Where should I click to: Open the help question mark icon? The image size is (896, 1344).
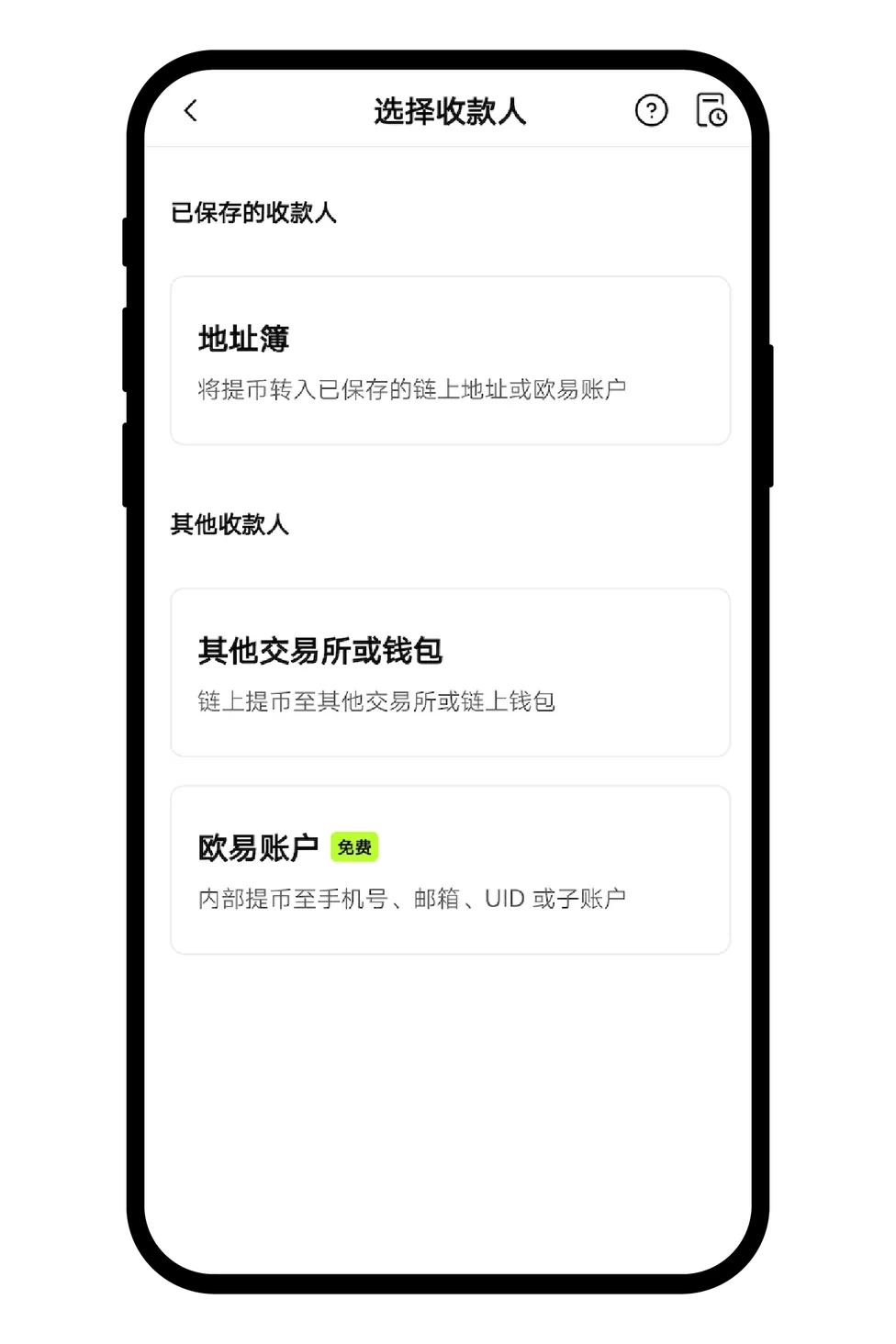coord(651,111)
